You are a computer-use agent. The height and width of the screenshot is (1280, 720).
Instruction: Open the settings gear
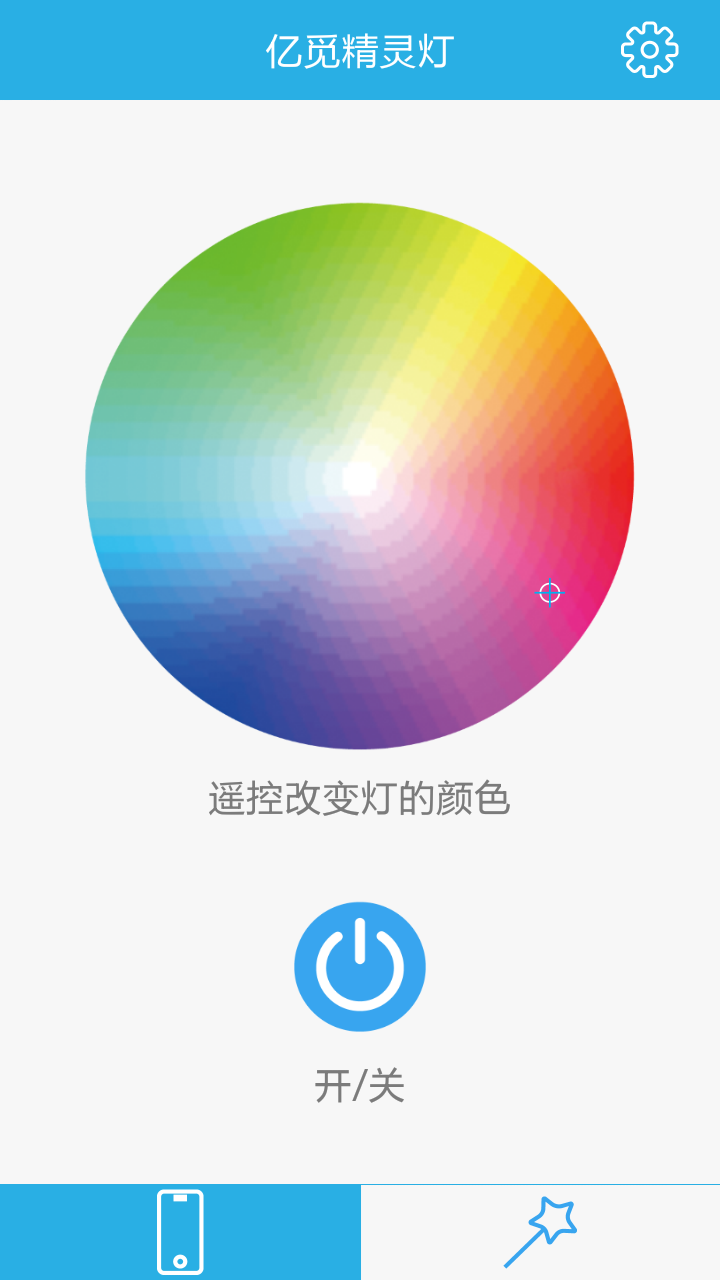coord(650,50)
